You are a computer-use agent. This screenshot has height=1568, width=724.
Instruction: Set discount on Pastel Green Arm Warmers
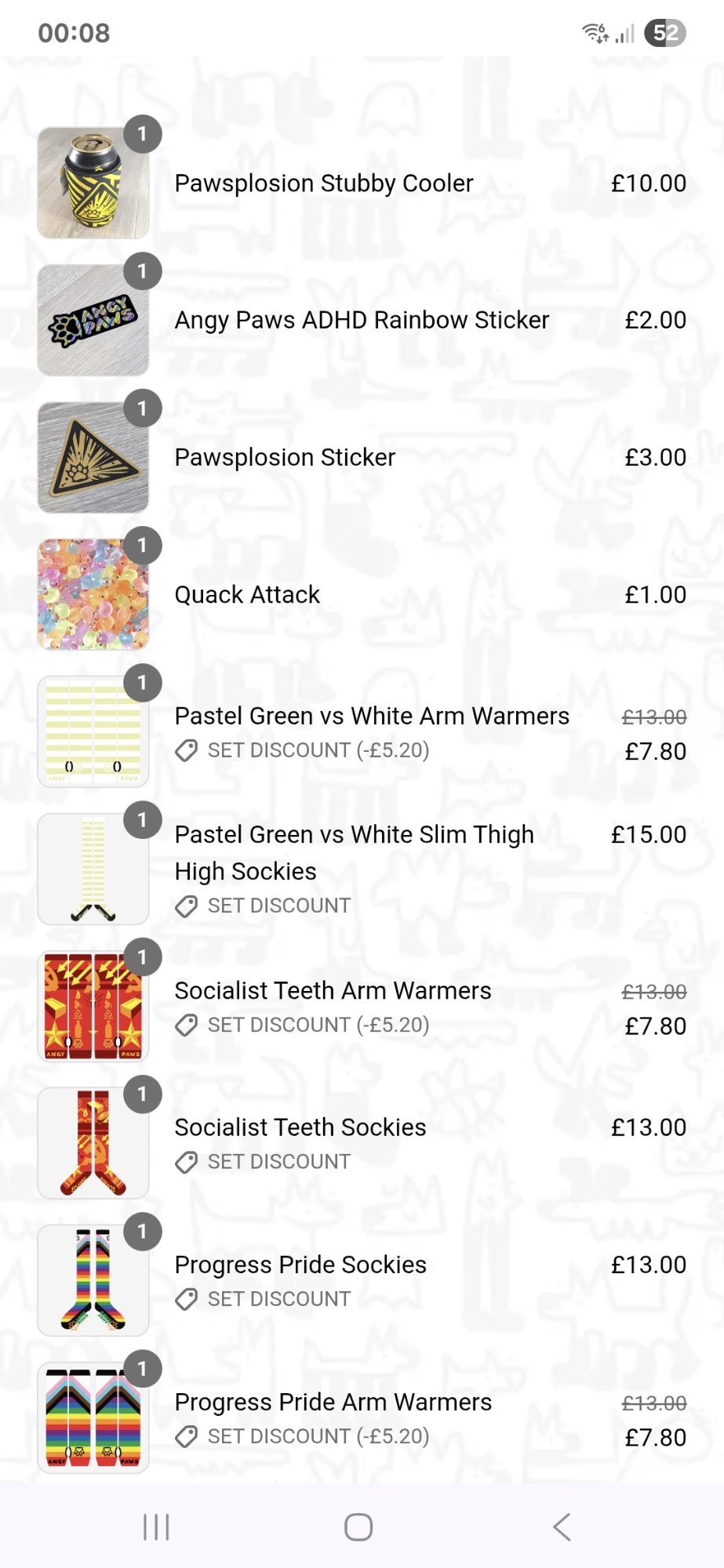tap(302, 750)
